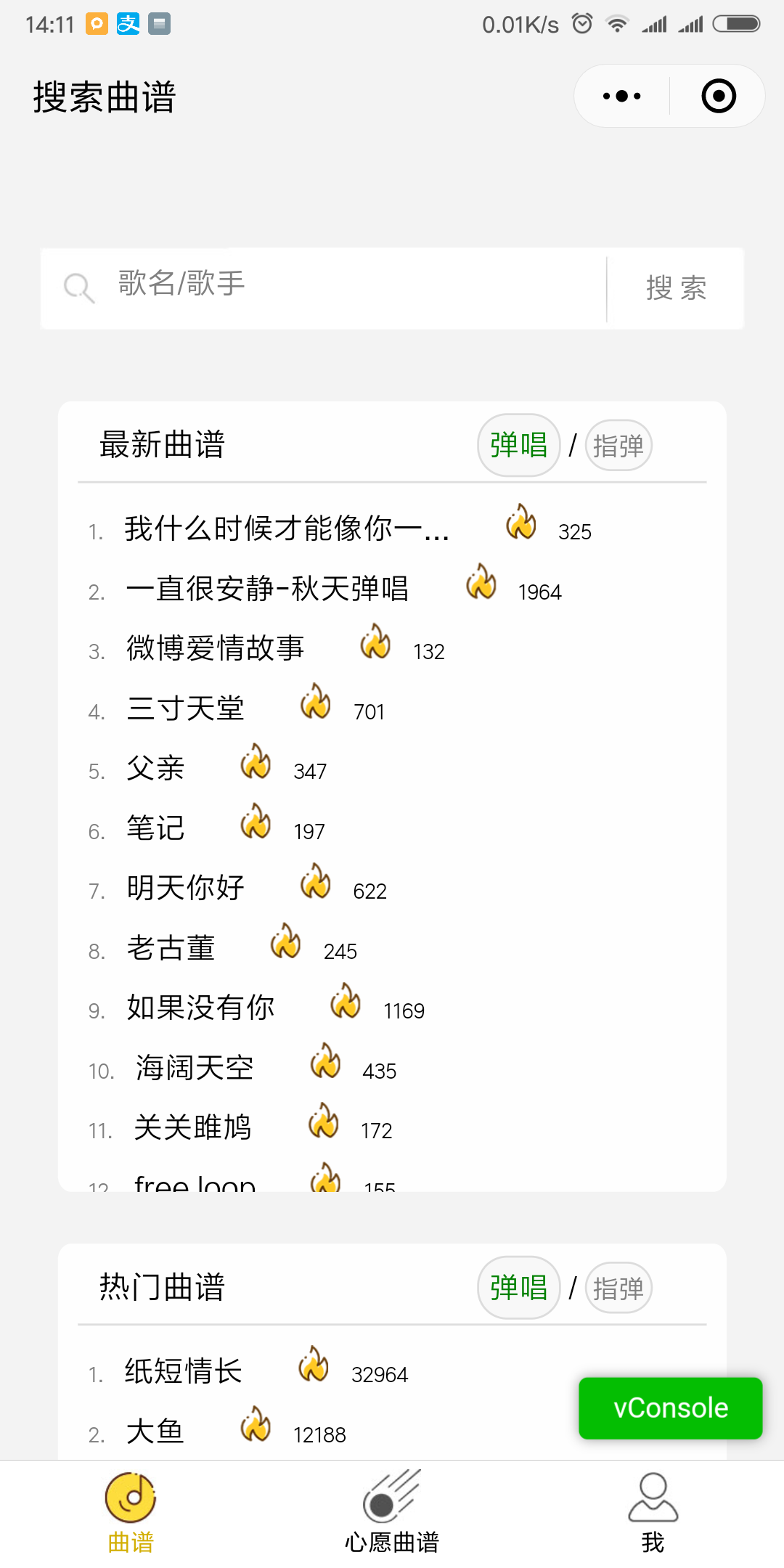Open the mini program more options menu
The width and height of the screenshot is (784, 1568).
point(622,96)
